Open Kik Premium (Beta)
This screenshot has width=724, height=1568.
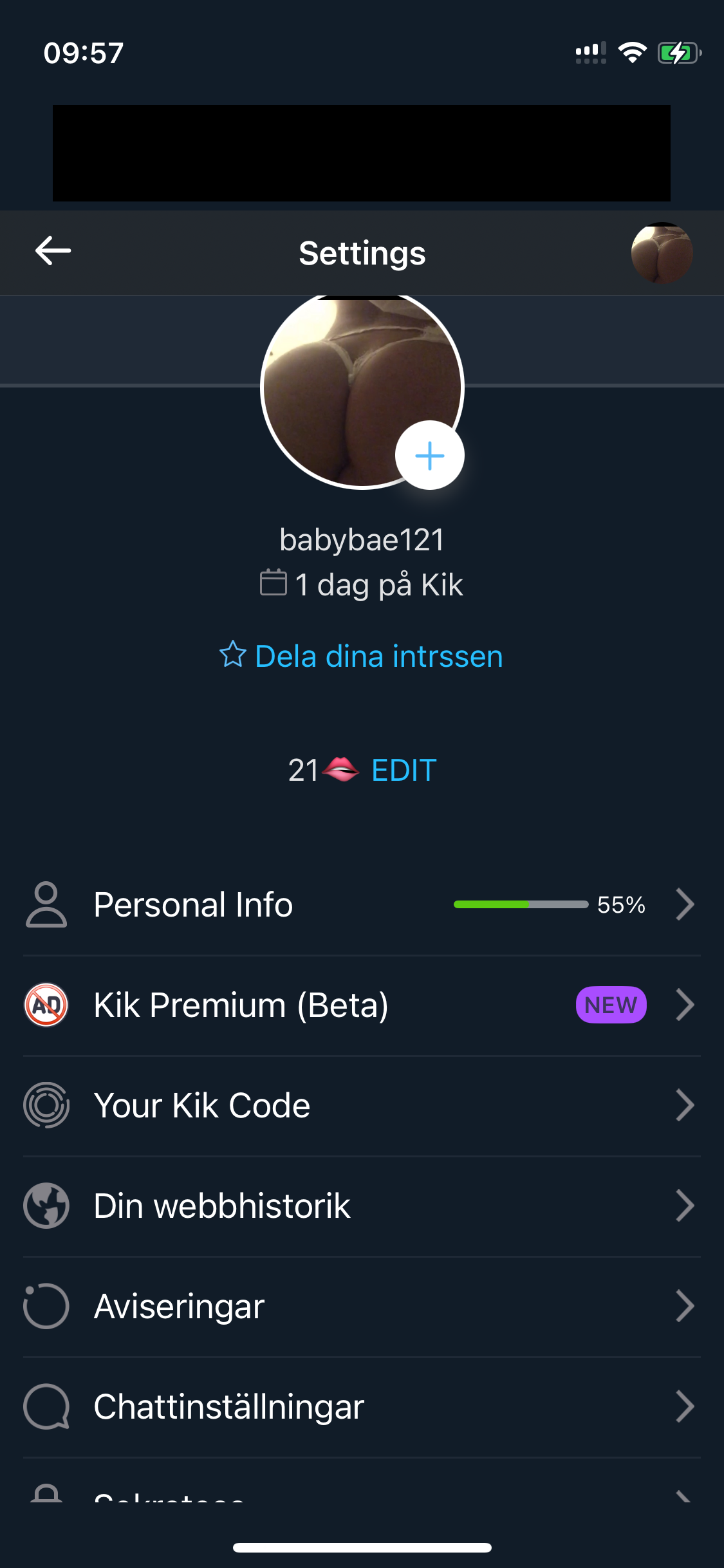(x=362, y=1005)
